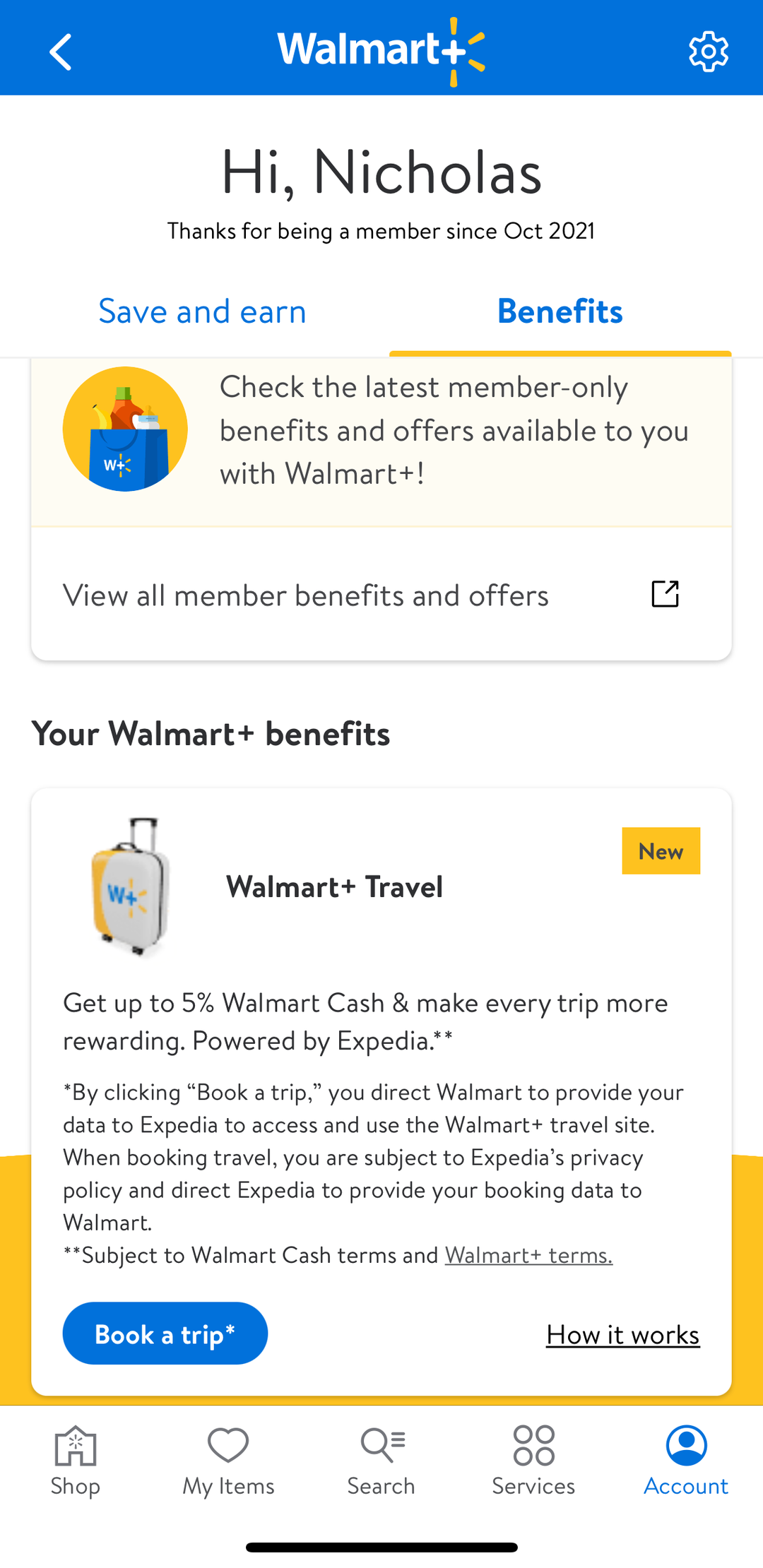763x1568 pixels.
Task: Click the Walmart+ shopping bag graphic
Action: coord(125,429)
